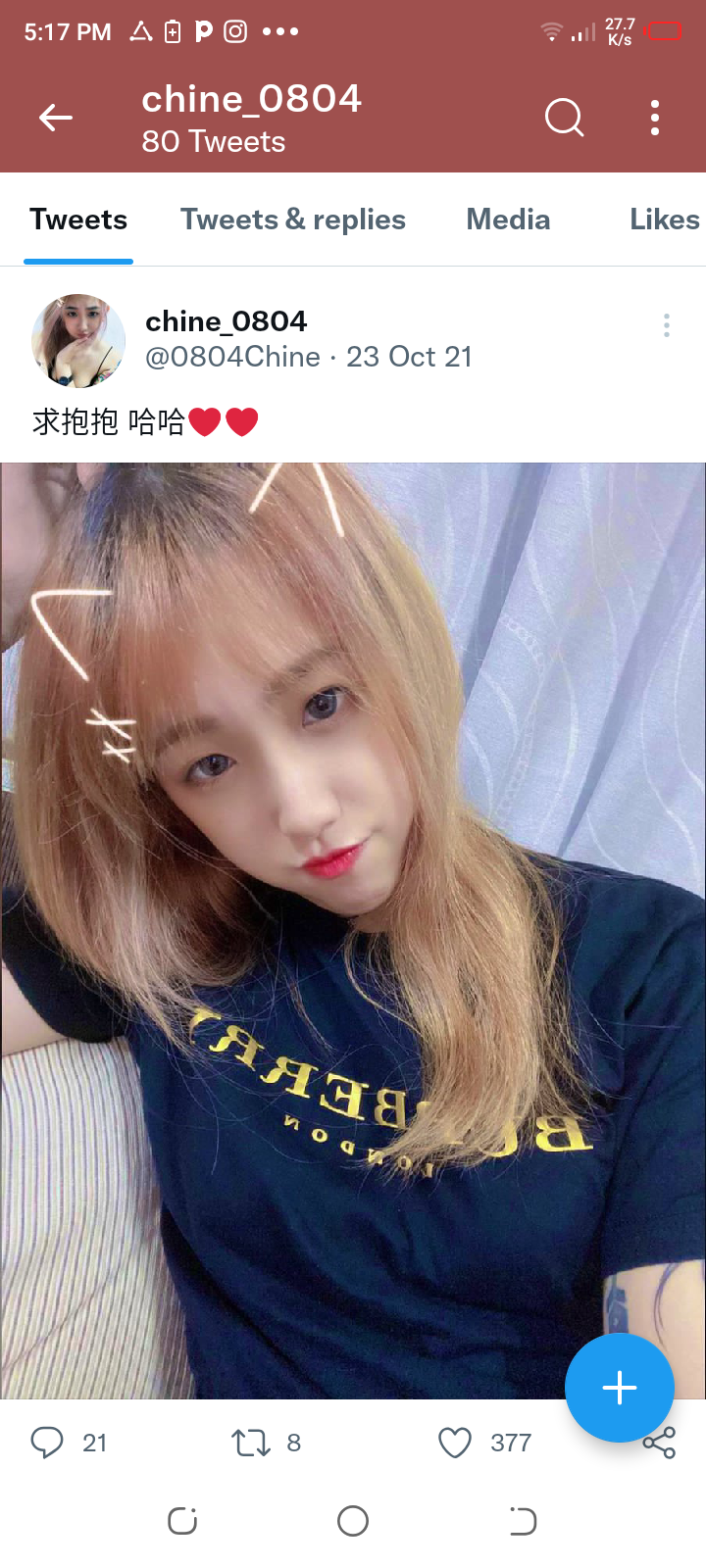Search within chine_0804's tweets
The image size is (706, 1568).
click(564, 119)
